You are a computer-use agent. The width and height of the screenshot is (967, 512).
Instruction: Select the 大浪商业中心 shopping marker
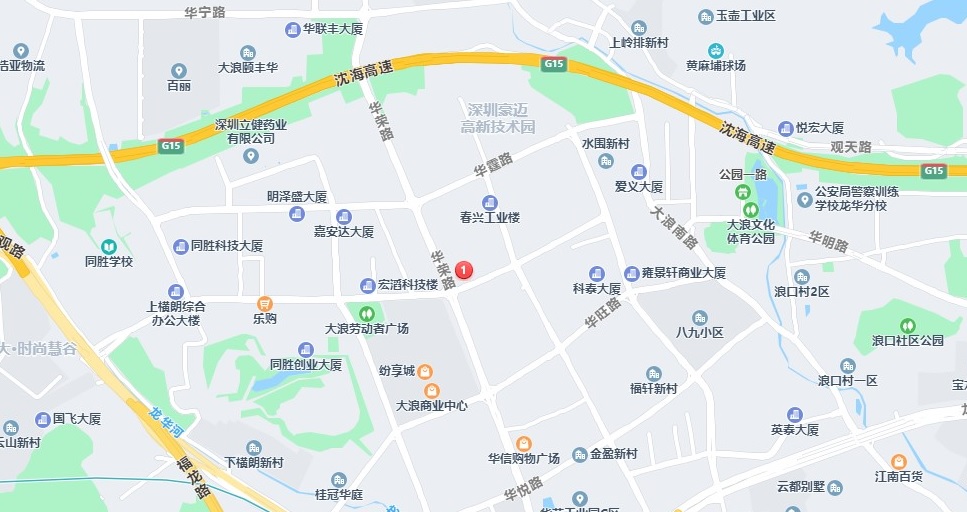click(431, 389)
